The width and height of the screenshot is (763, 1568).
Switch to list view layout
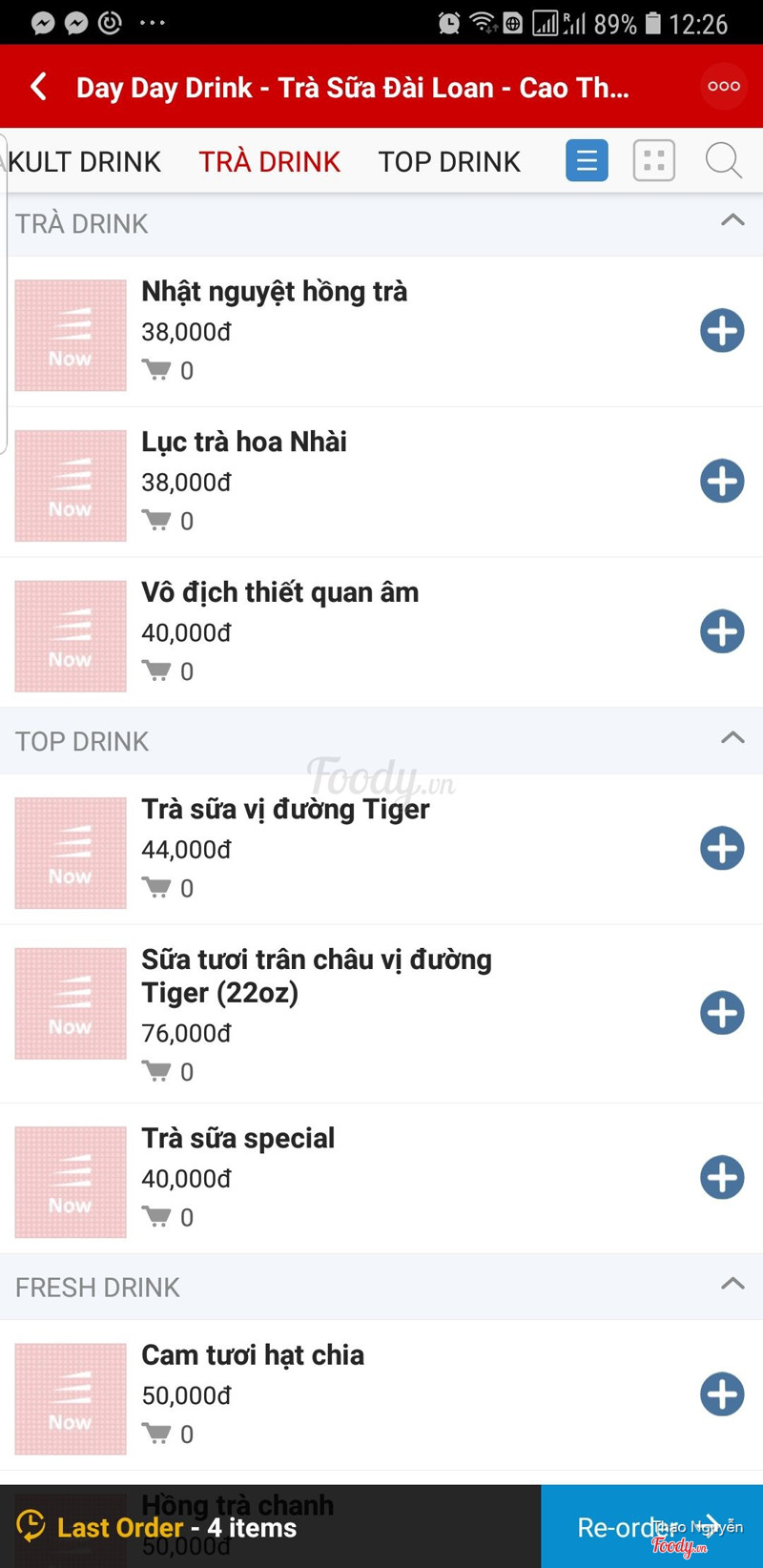click(x=587, y=160)
